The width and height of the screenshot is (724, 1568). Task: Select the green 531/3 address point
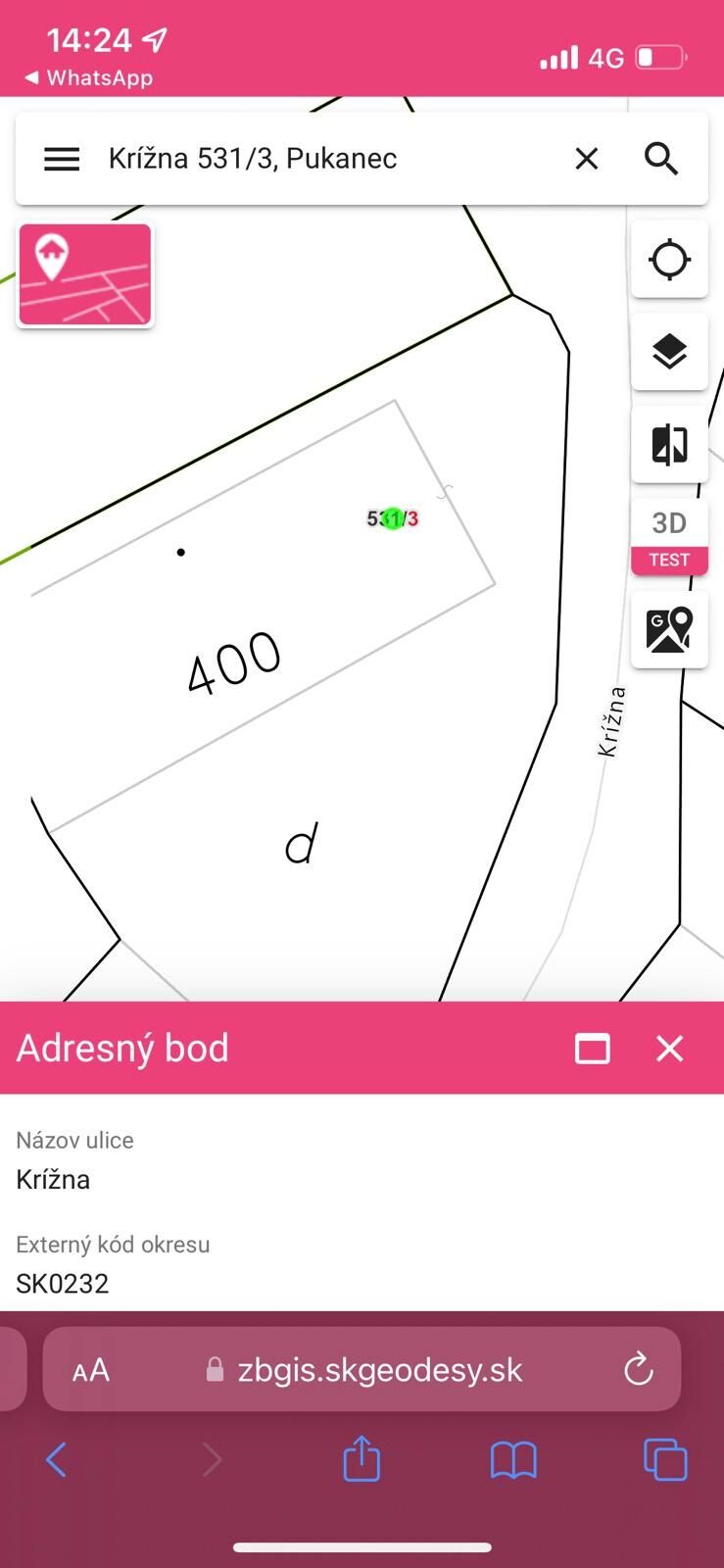pos(393,518)
